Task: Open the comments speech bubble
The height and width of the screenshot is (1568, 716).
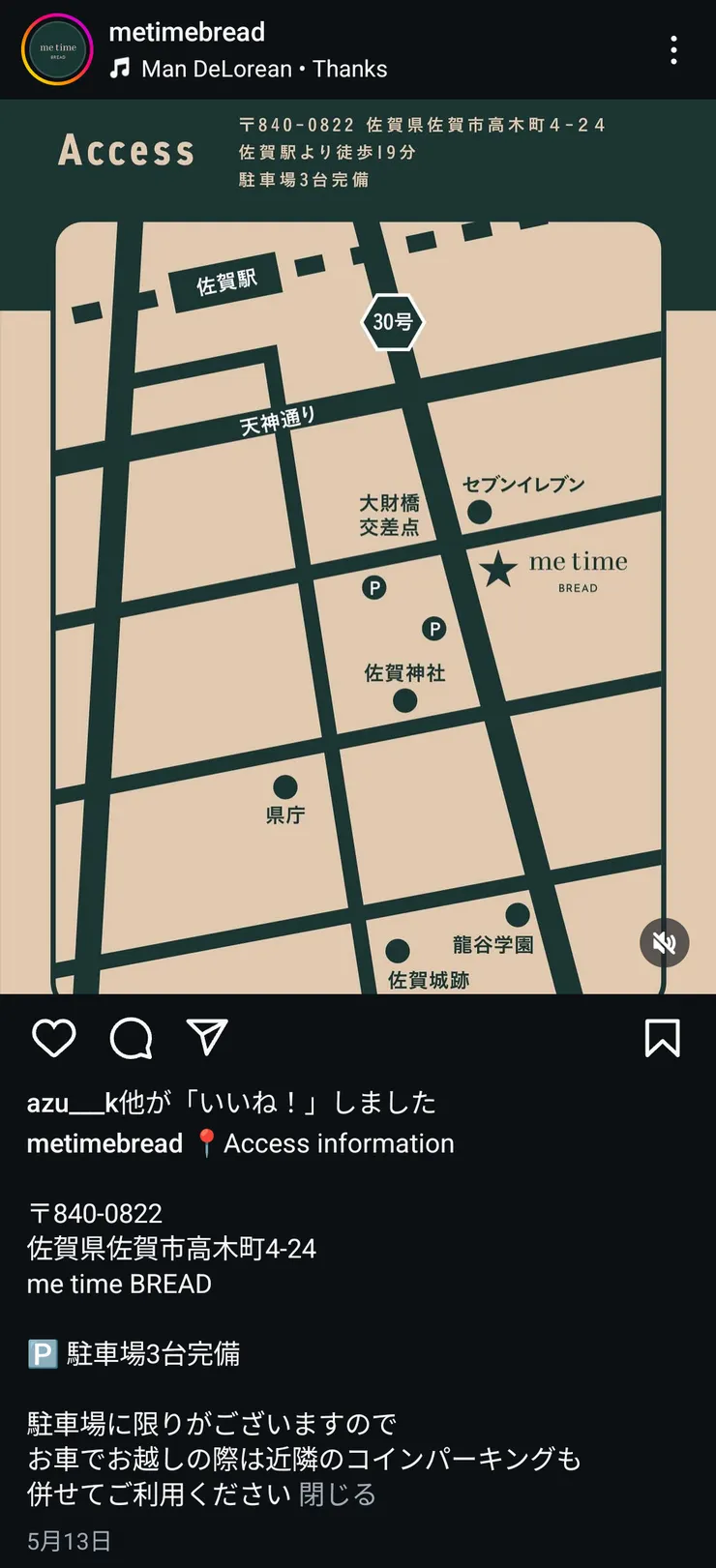Action: click(133, 1038)
